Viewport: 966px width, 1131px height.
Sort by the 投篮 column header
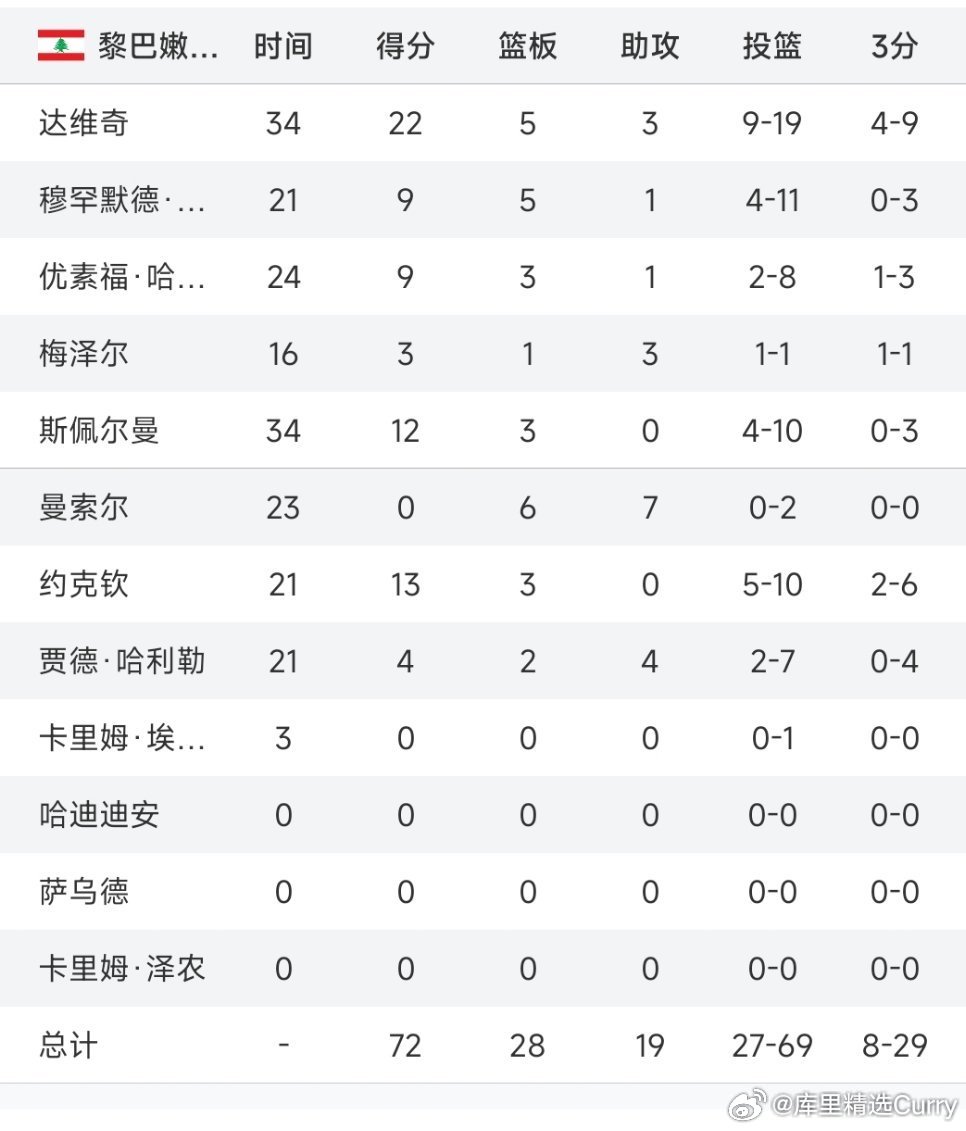pyautogui.click(x=772, y=44)
